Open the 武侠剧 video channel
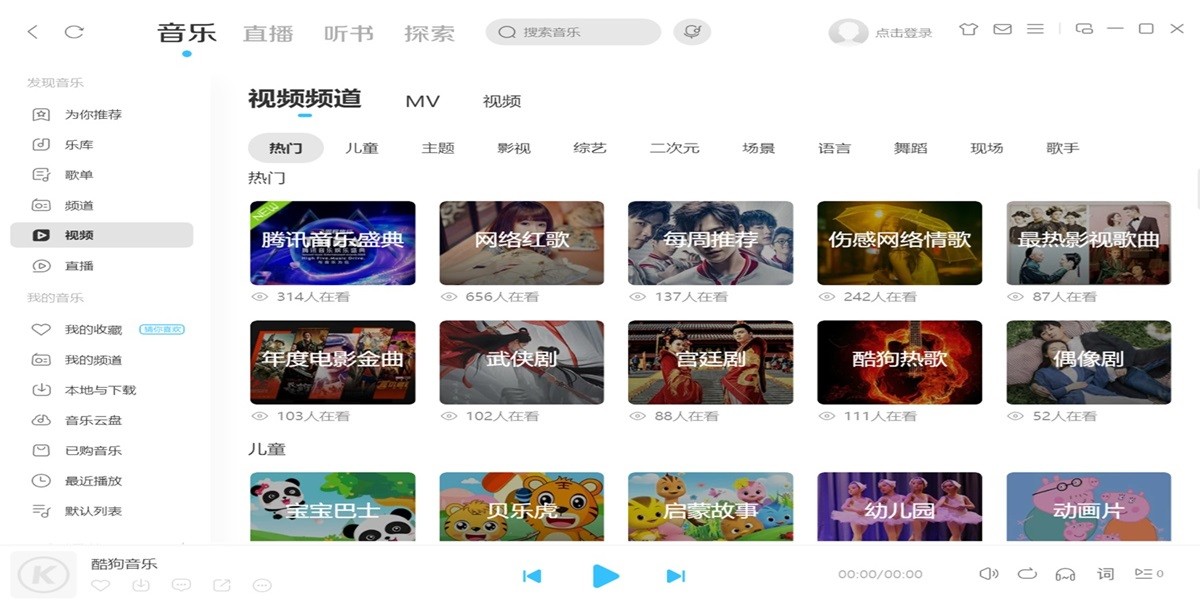The height and width of the screenshot is (600, 1200). [x=521, y=362]
